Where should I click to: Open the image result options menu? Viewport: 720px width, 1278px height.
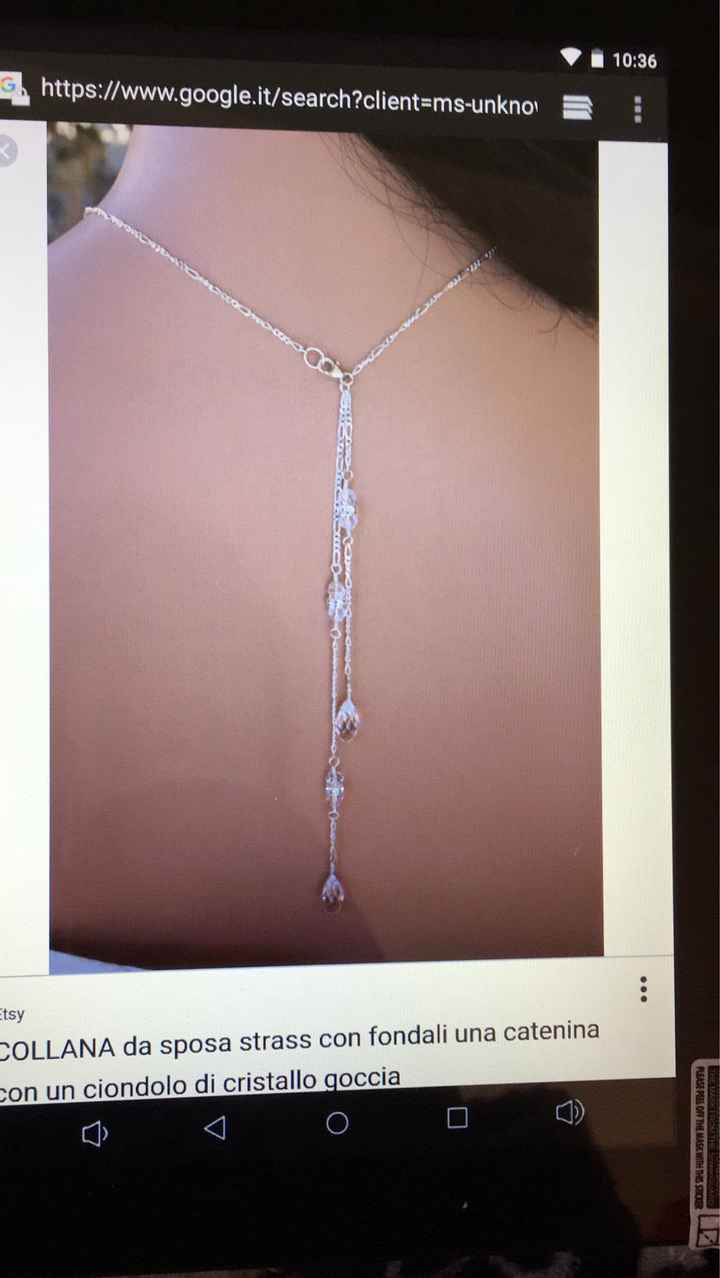pos(643,989)
